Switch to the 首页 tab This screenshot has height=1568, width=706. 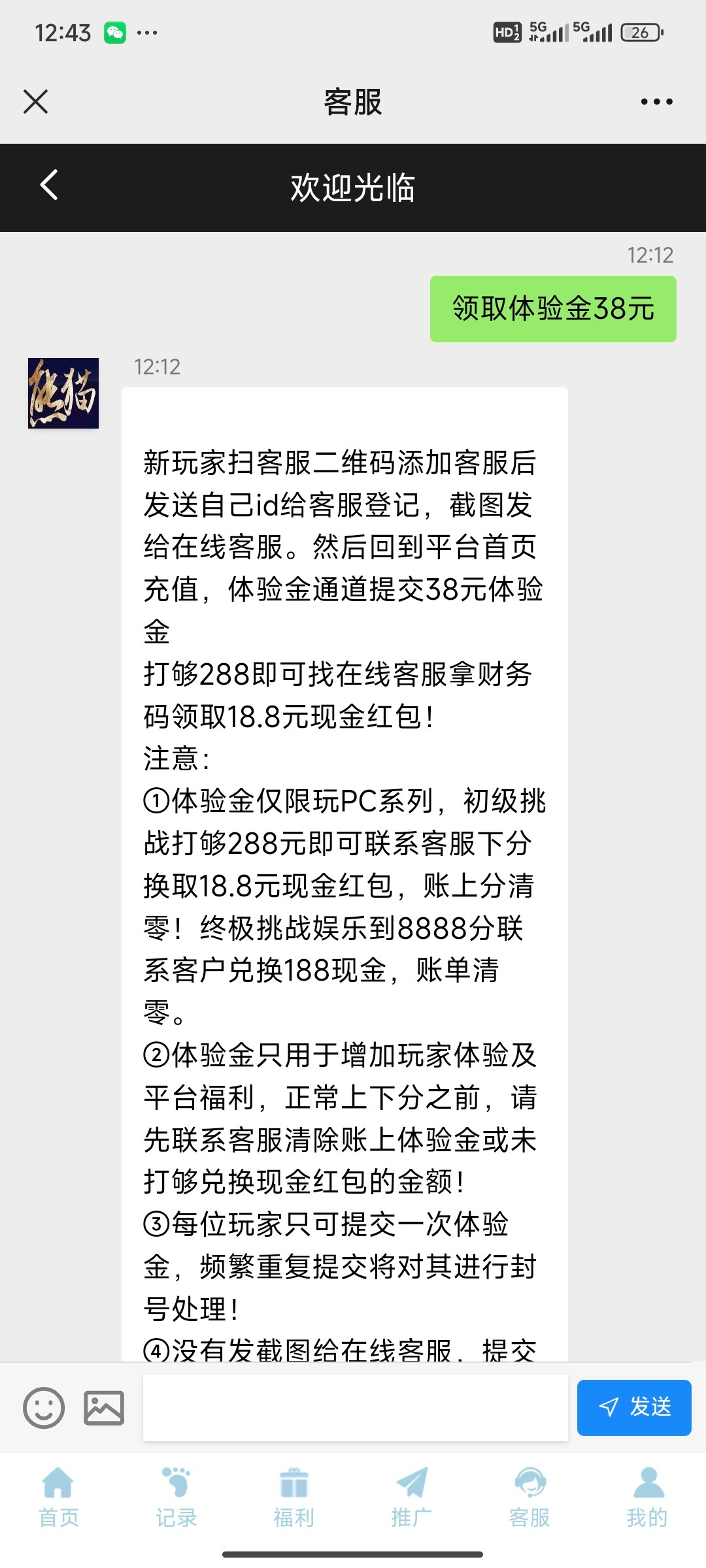(x=59, y=1497)
